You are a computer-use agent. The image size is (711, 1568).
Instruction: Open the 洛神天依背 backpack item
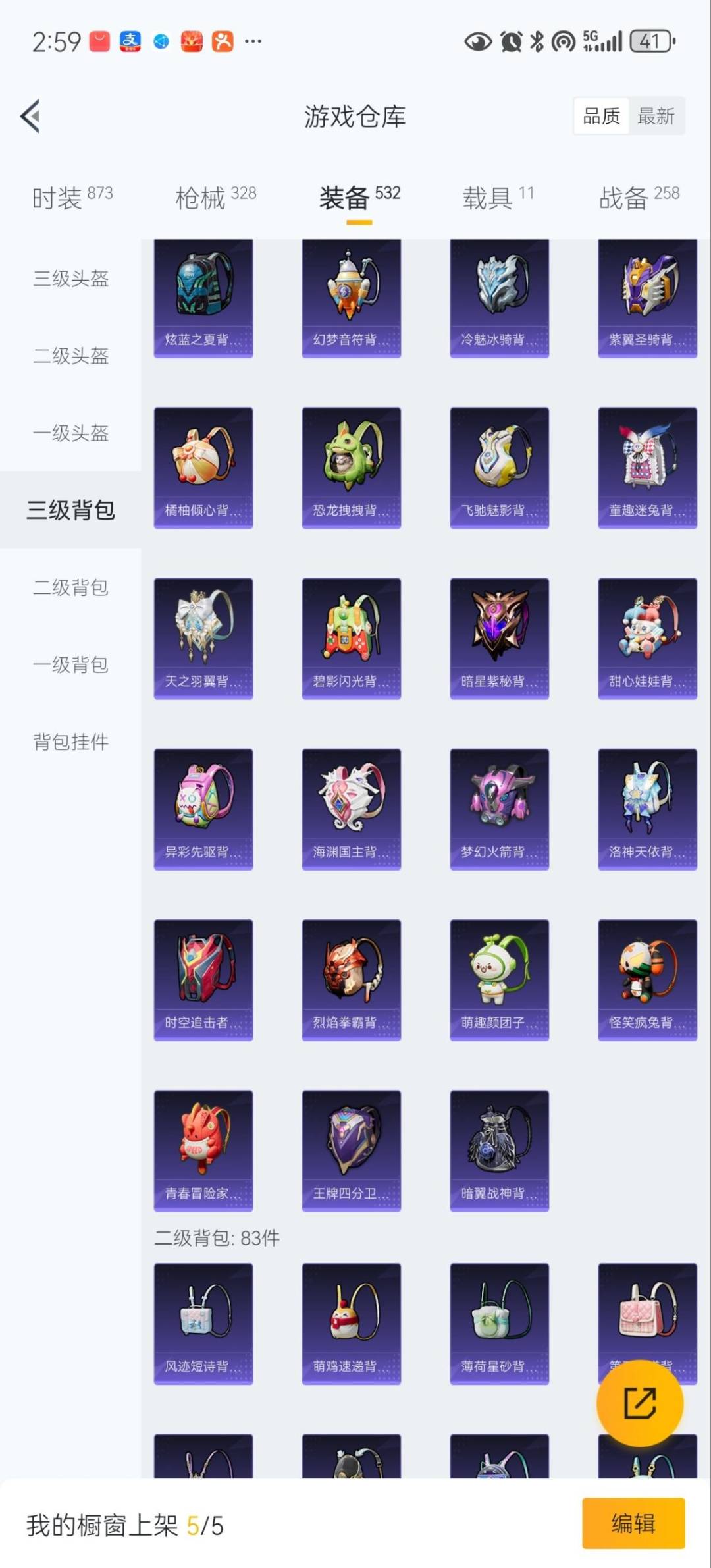[647, 808]
